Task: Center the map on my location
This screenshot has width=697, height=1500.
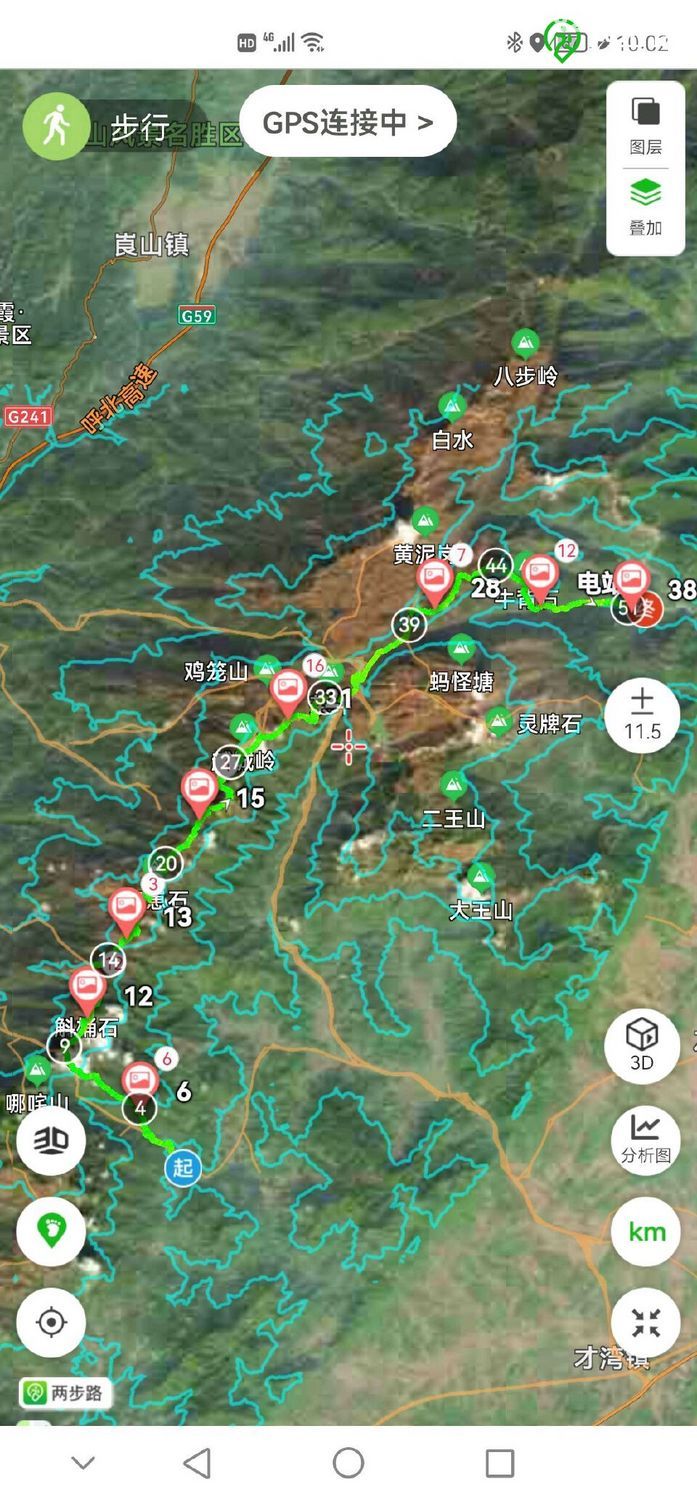Action: tap(51, 1322)
